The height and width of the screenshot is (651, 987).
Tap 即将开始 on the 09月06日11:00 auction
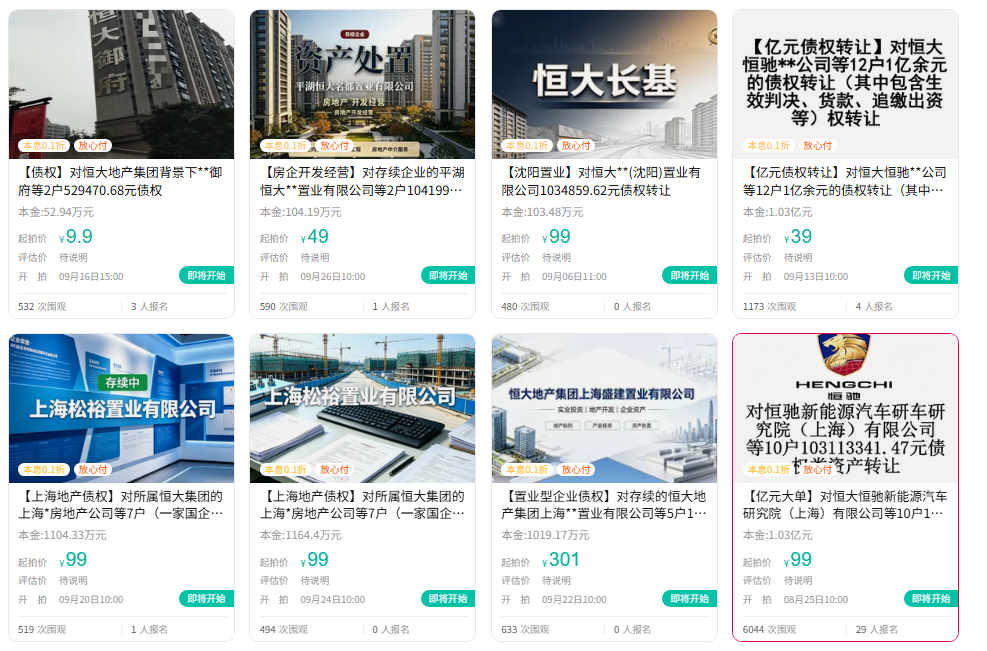[x=689, y=276]
